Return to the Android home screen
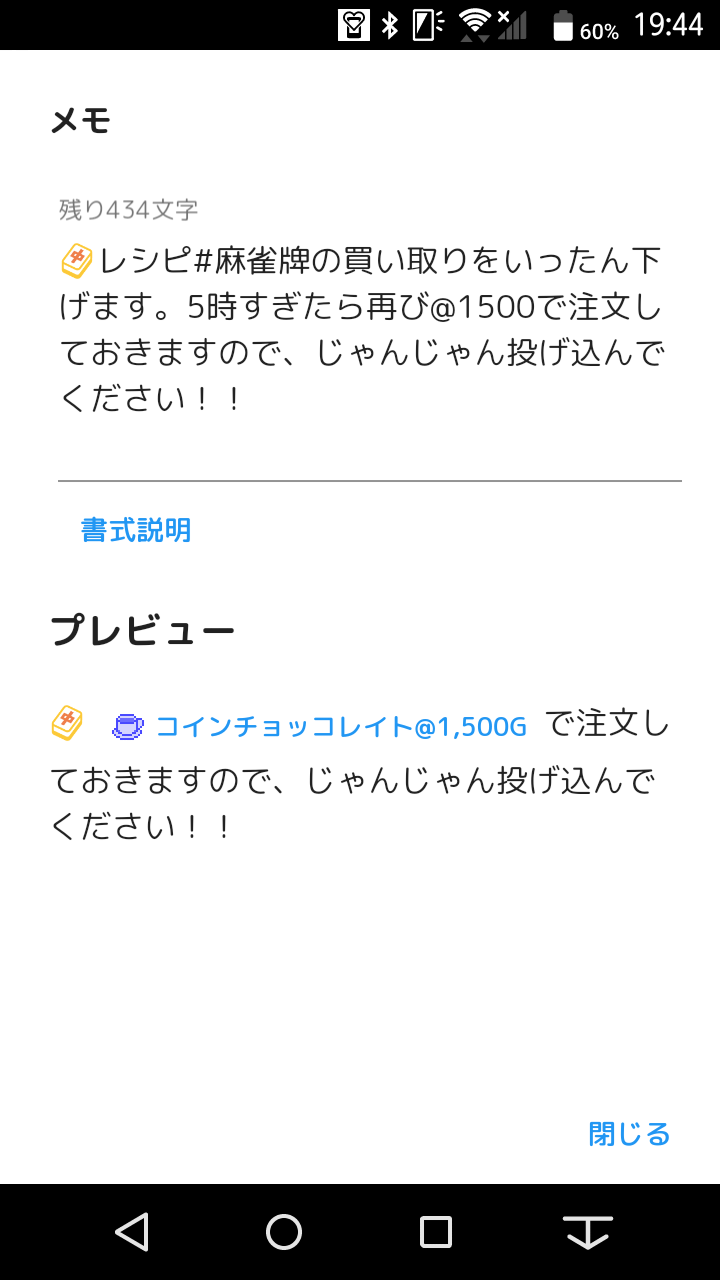The image size is (720, 1280). [284, 1232]
